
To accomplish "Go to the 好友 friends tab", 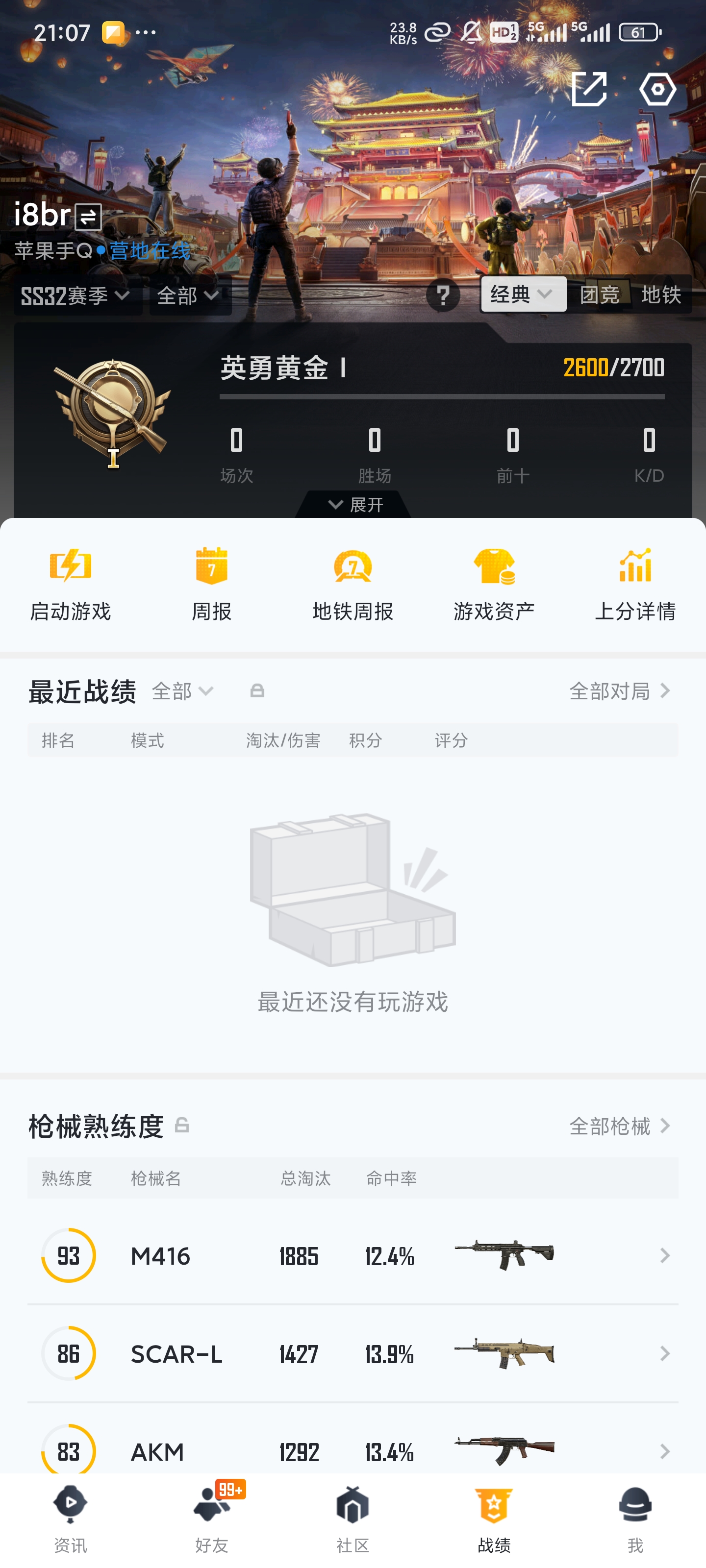I will click(211, 1517).
